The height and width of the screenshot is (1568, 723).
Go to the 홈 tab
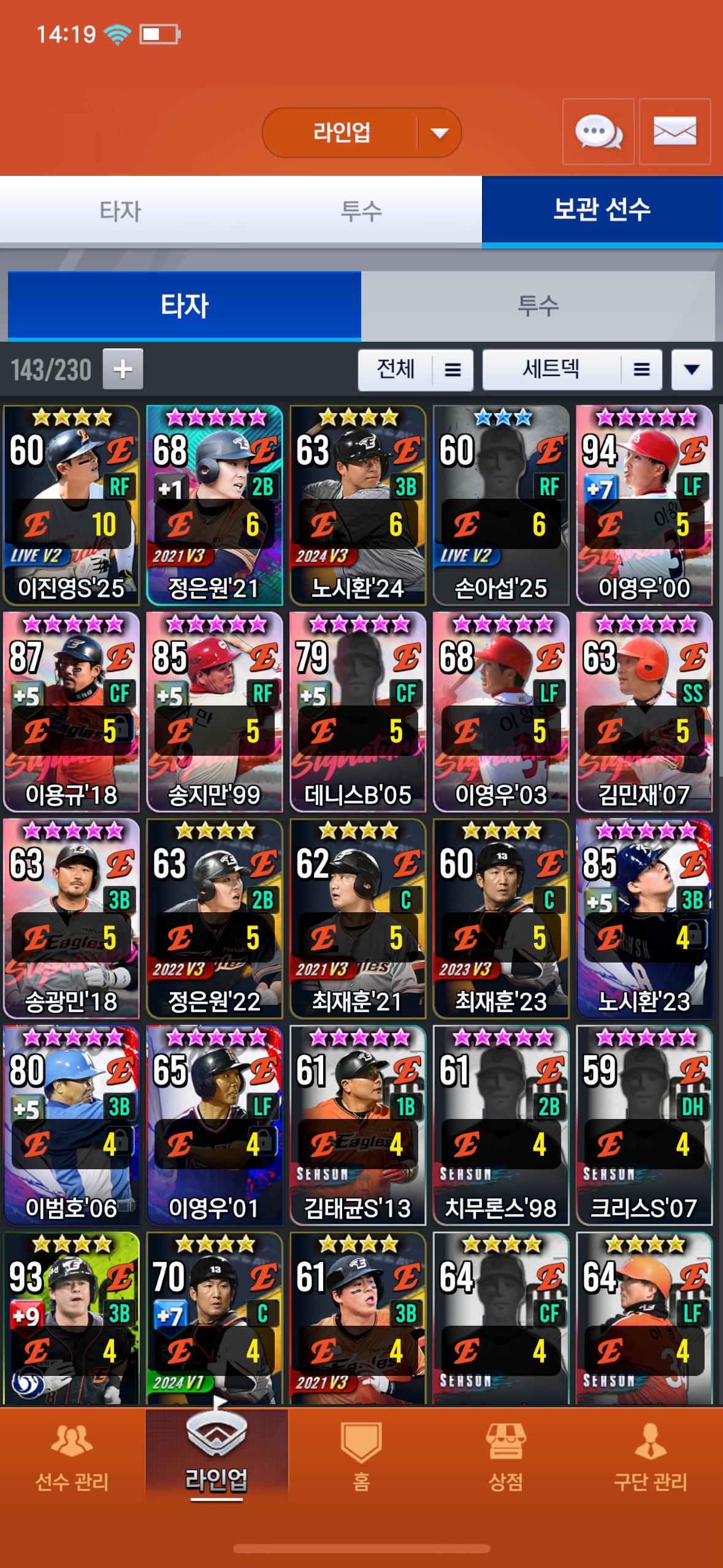(x=361, y=1458)
